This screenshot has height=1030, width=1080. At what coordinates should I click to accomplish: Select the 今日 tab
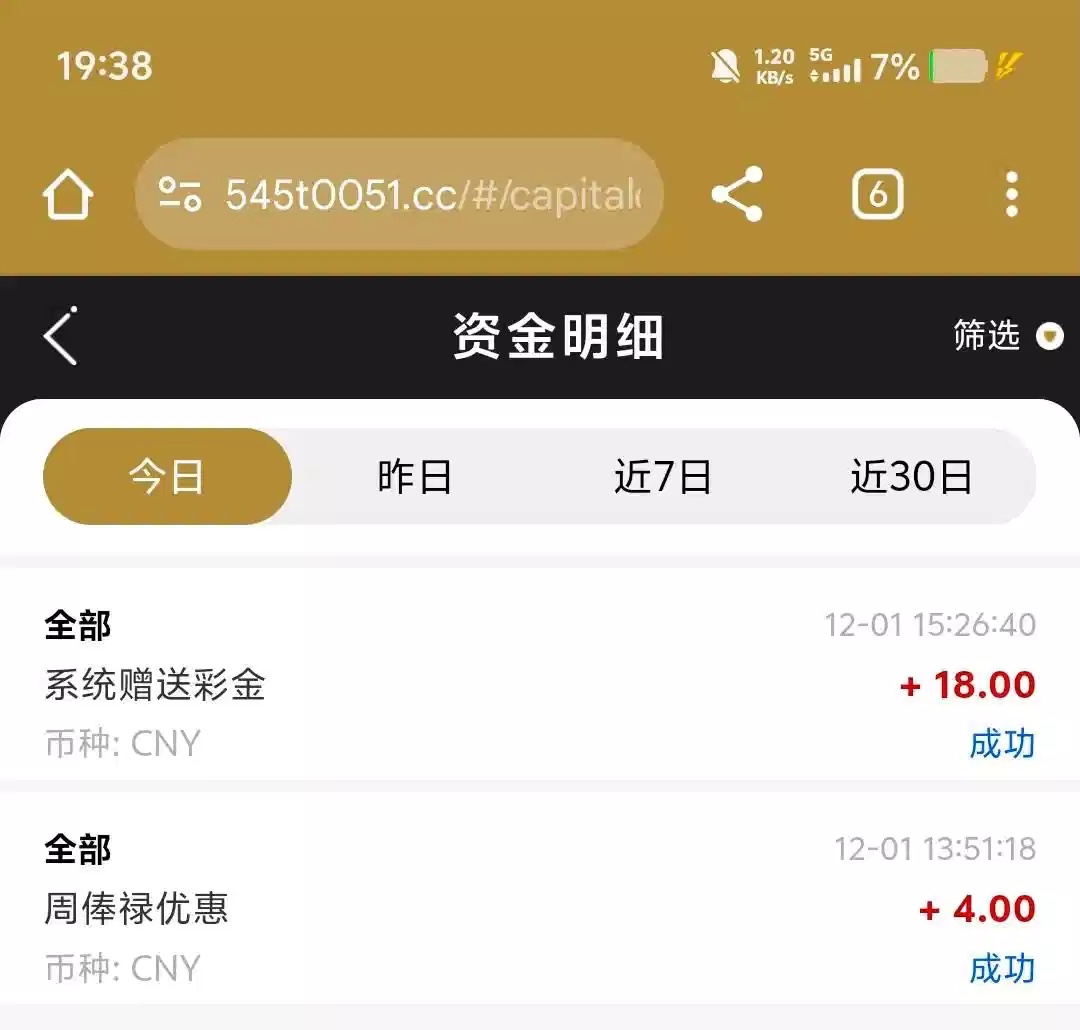[x=167, y=477]
